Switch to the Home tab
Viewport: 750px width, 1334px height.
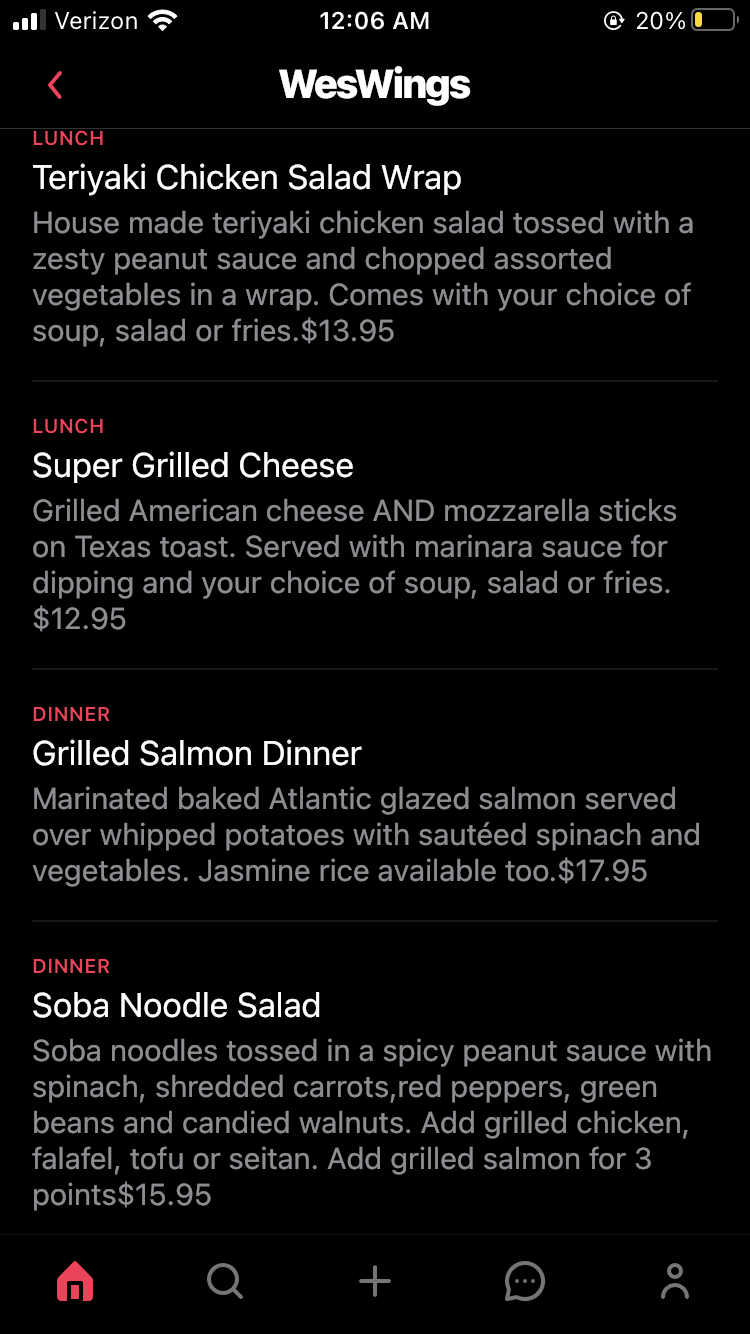[x=75, y=1281]
